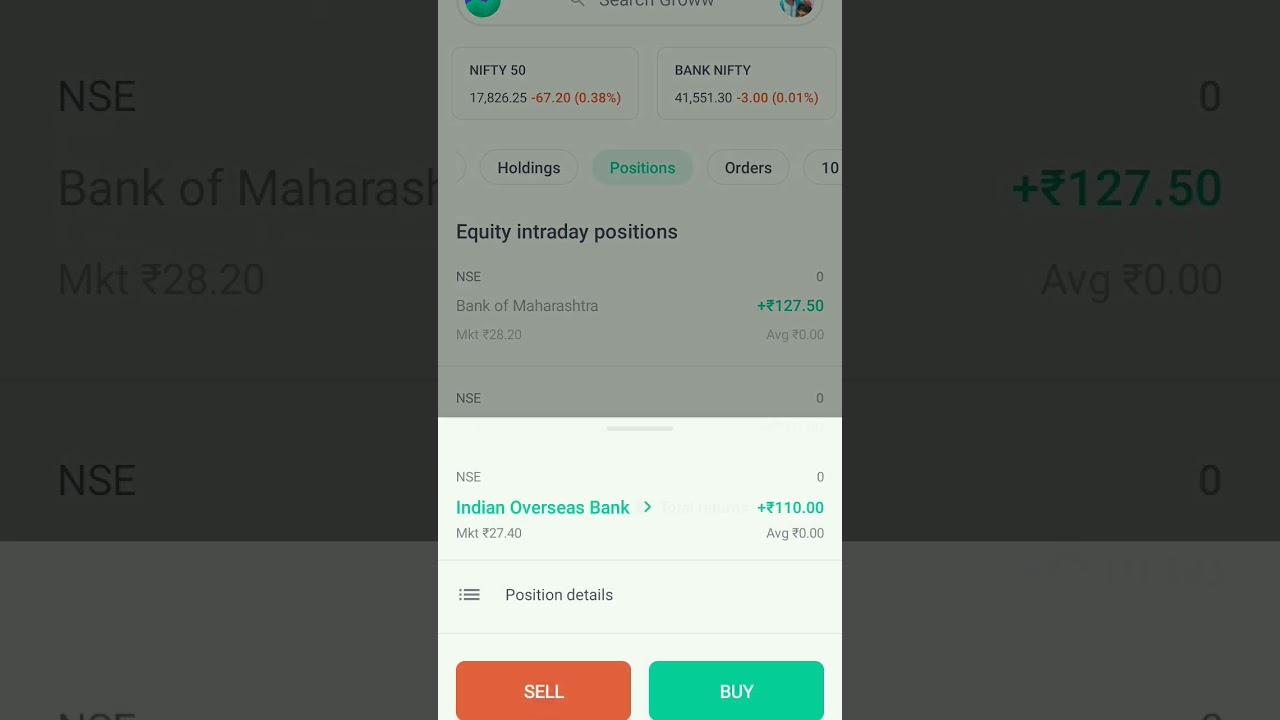The height and width of the screenshot is (720, 1280).
Task: Open Position details
Action: point(558,595)
